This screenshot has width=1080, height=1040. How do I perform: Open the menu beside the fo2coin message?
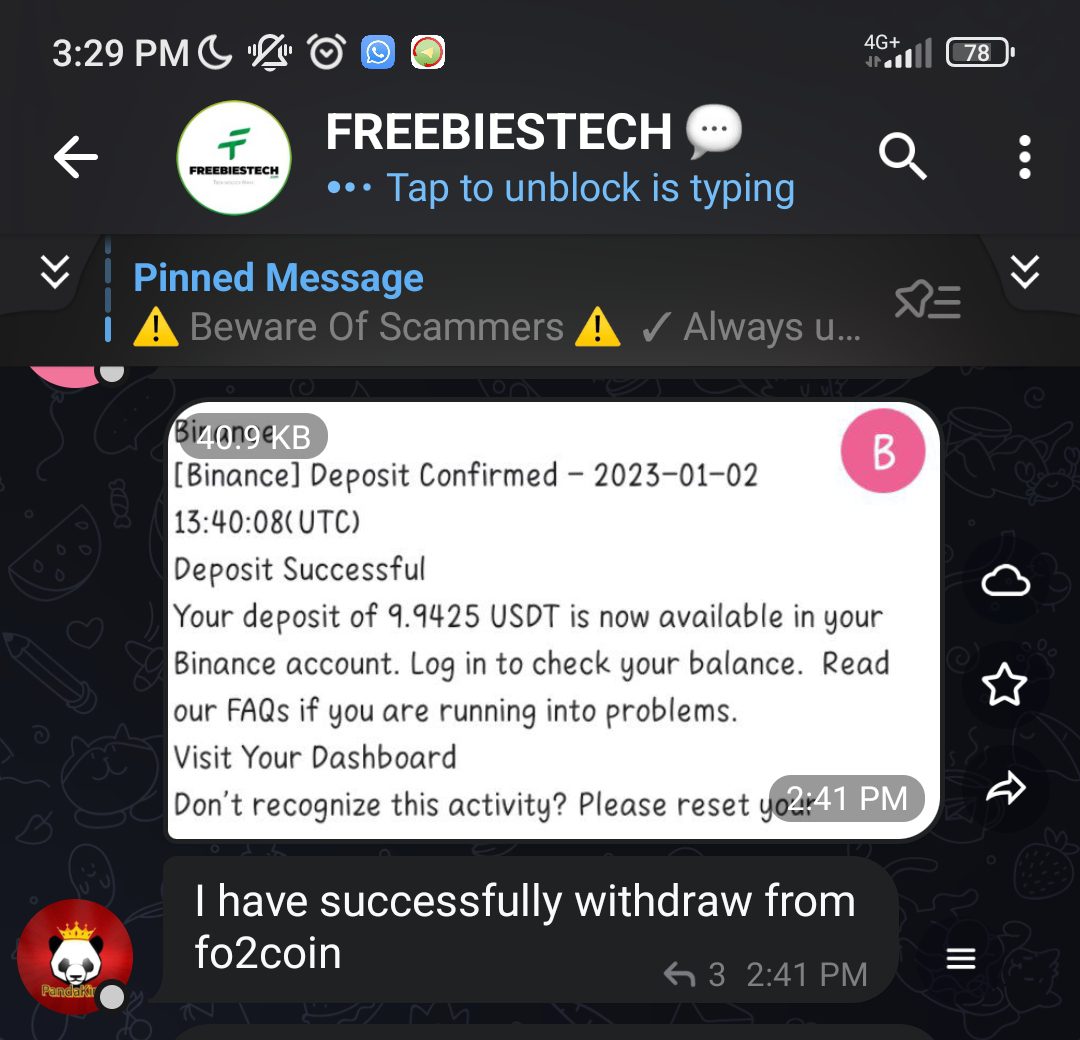click(961, 960)
